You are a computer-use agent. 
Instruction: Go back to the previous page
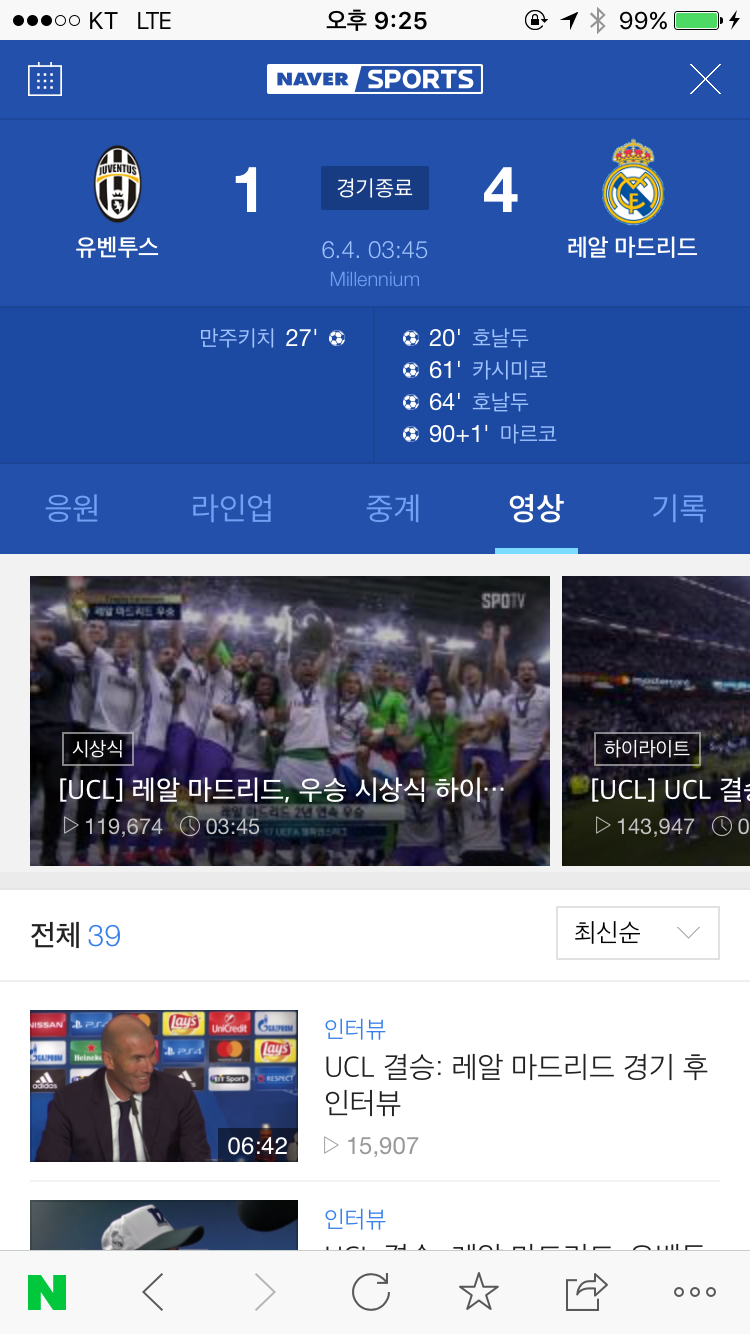153,1292
